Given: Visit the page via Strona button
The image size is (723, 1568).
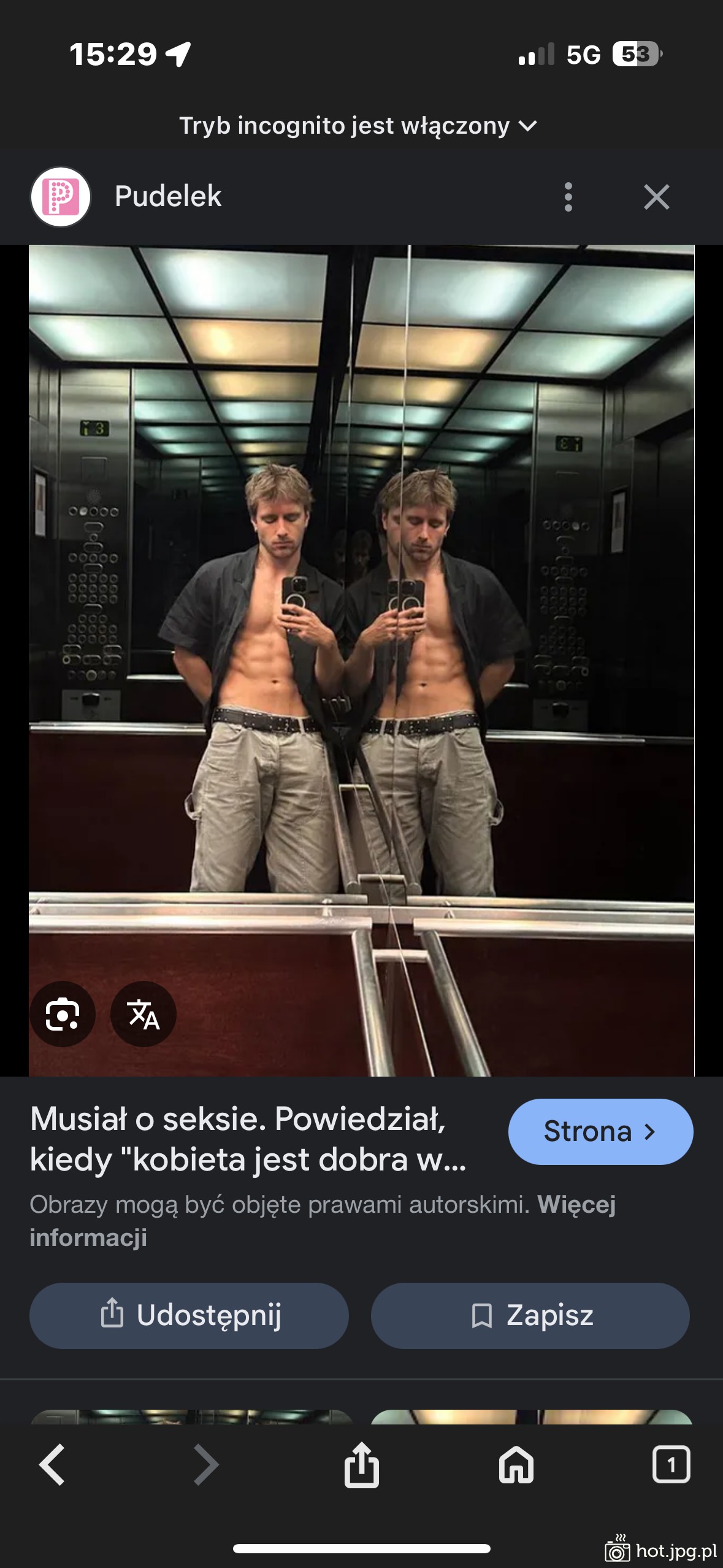Looking at the screenshot, I should pyautogui.click(x=600, y=1132).
